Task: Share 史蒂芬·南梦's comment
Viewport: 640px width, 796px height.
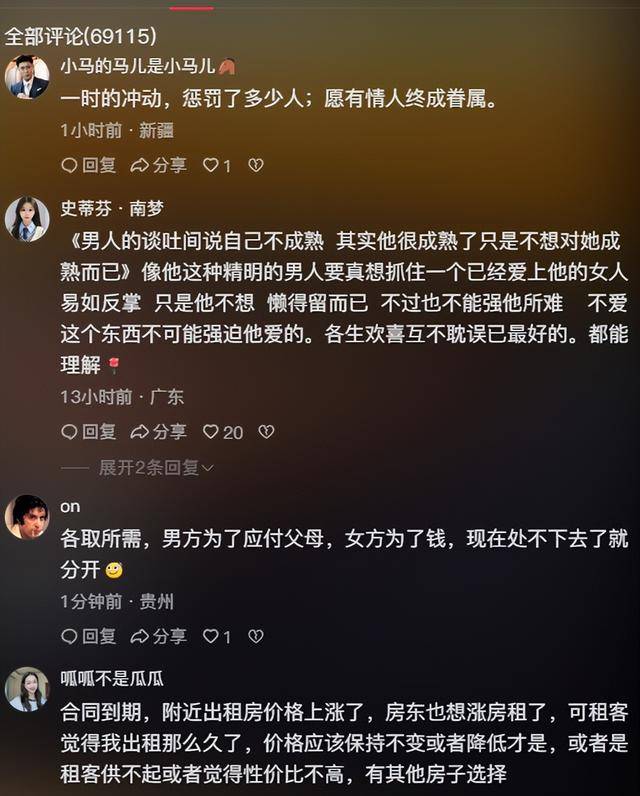Action: pyautogui.click(x=159, y=432)
